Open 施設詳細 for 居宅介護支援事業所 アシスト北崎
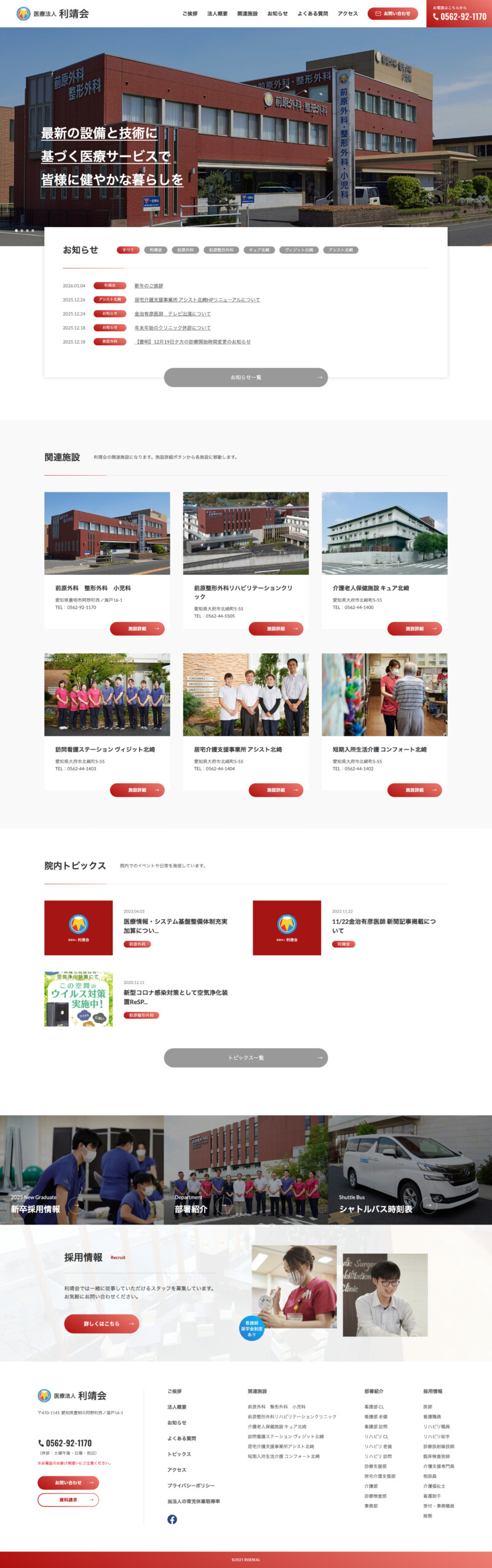This screenshot has height=1568, width=492. (x=276, y=790)
